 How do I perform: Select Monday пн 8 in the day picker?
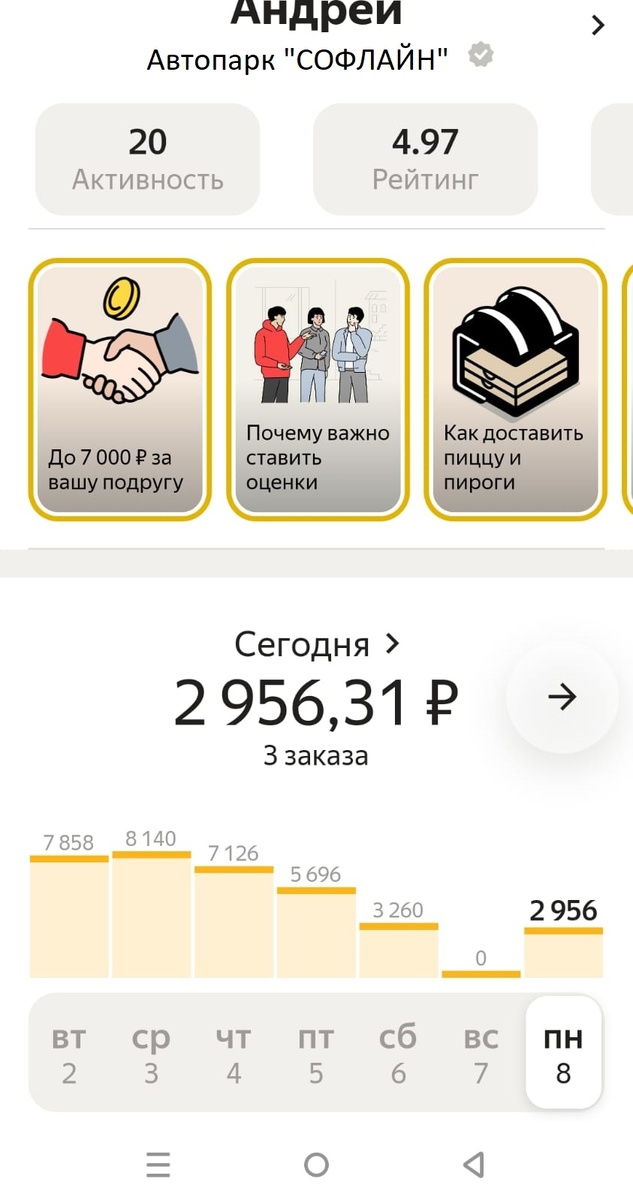(563, 1053)
